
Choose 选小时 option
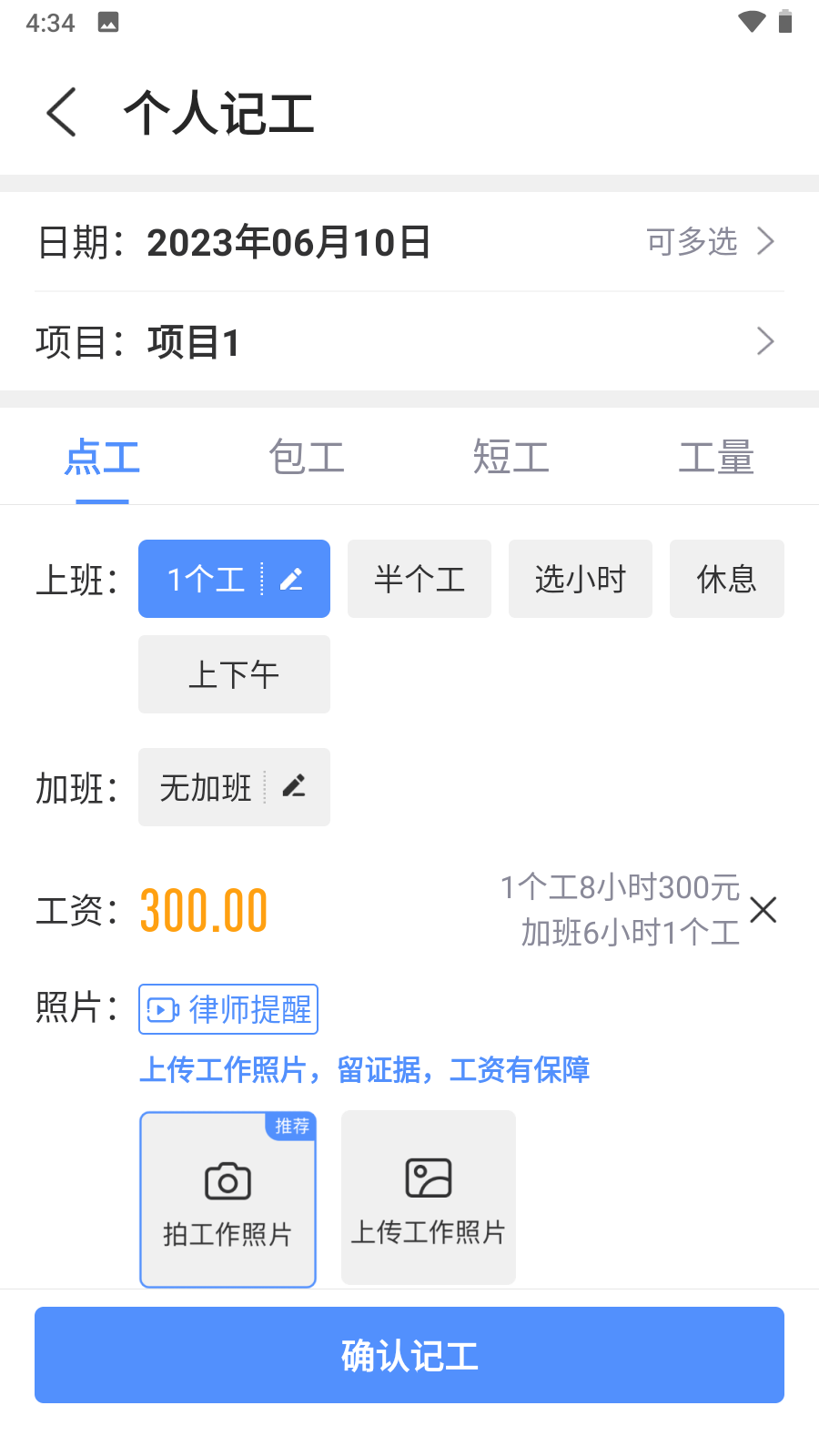[580, 579]
